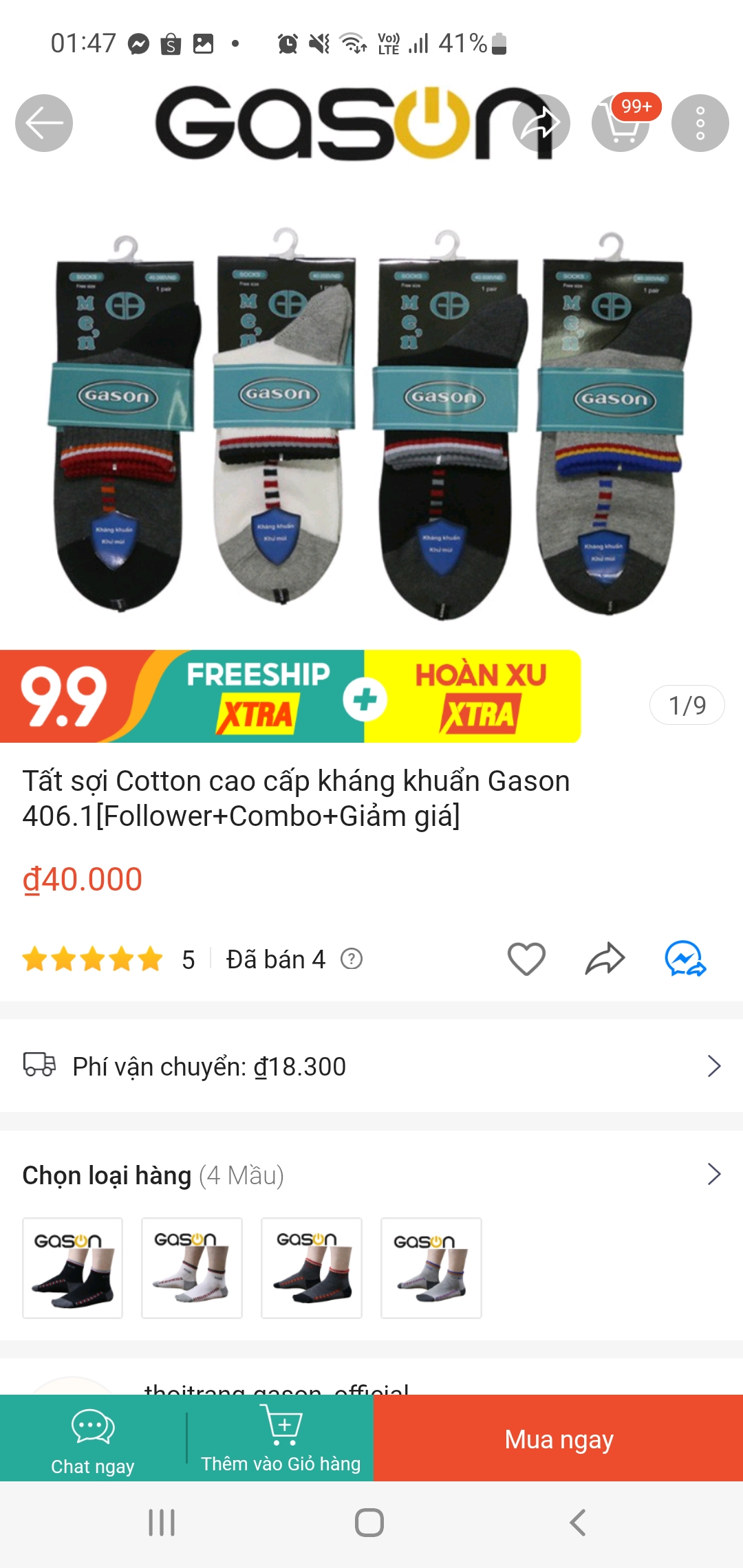
Task: Open recent apps from navigation bar
Action: pyautogui.click(x=162, y=1523)
